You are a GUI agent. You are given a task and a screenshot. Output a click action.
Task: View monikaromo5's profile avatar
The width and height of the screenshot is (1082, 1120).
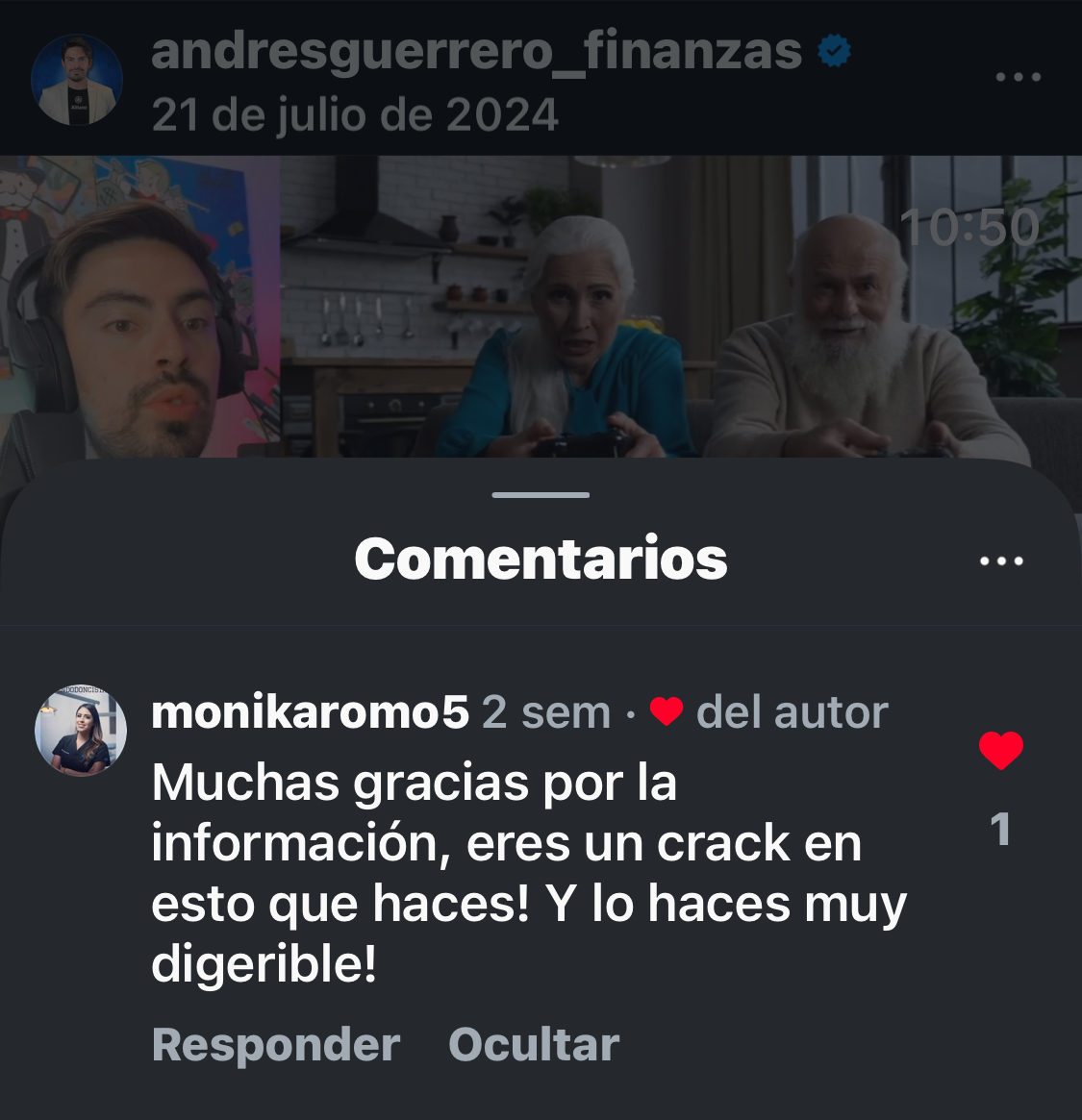pos(81,731)
